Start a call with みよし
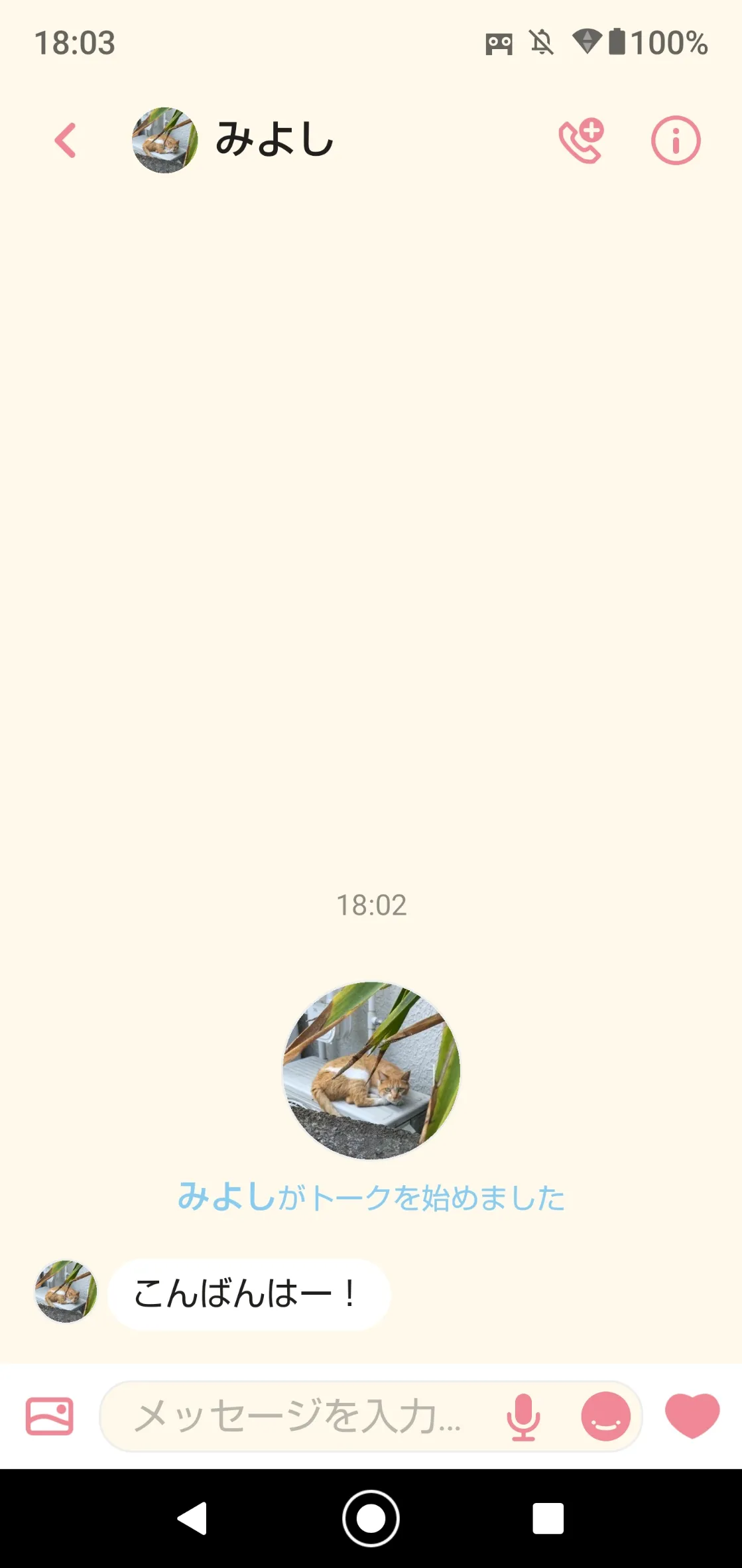 (582, 141)
